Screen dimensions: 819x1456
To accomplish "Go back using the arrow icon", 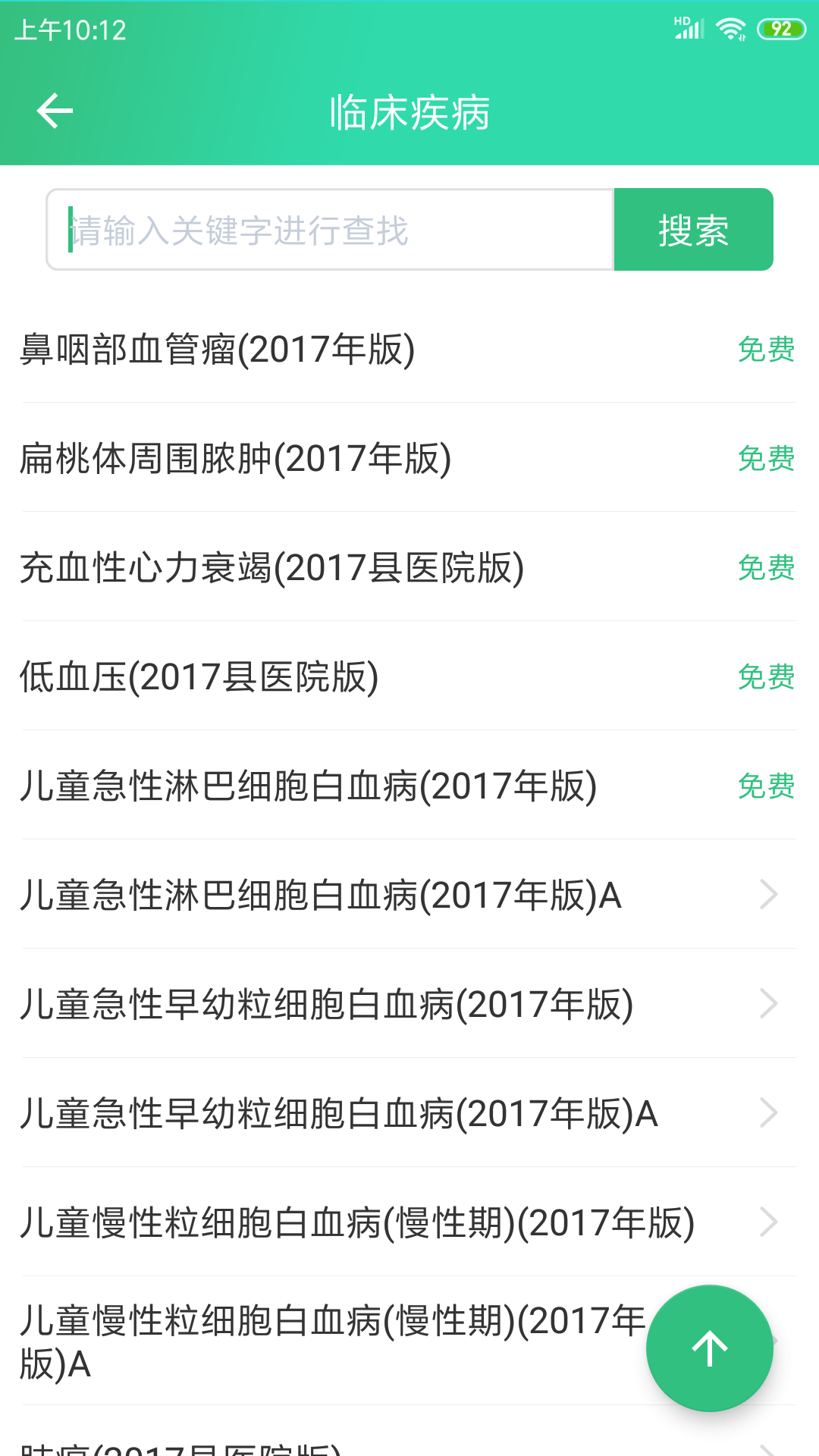I will tap(53, 111).
